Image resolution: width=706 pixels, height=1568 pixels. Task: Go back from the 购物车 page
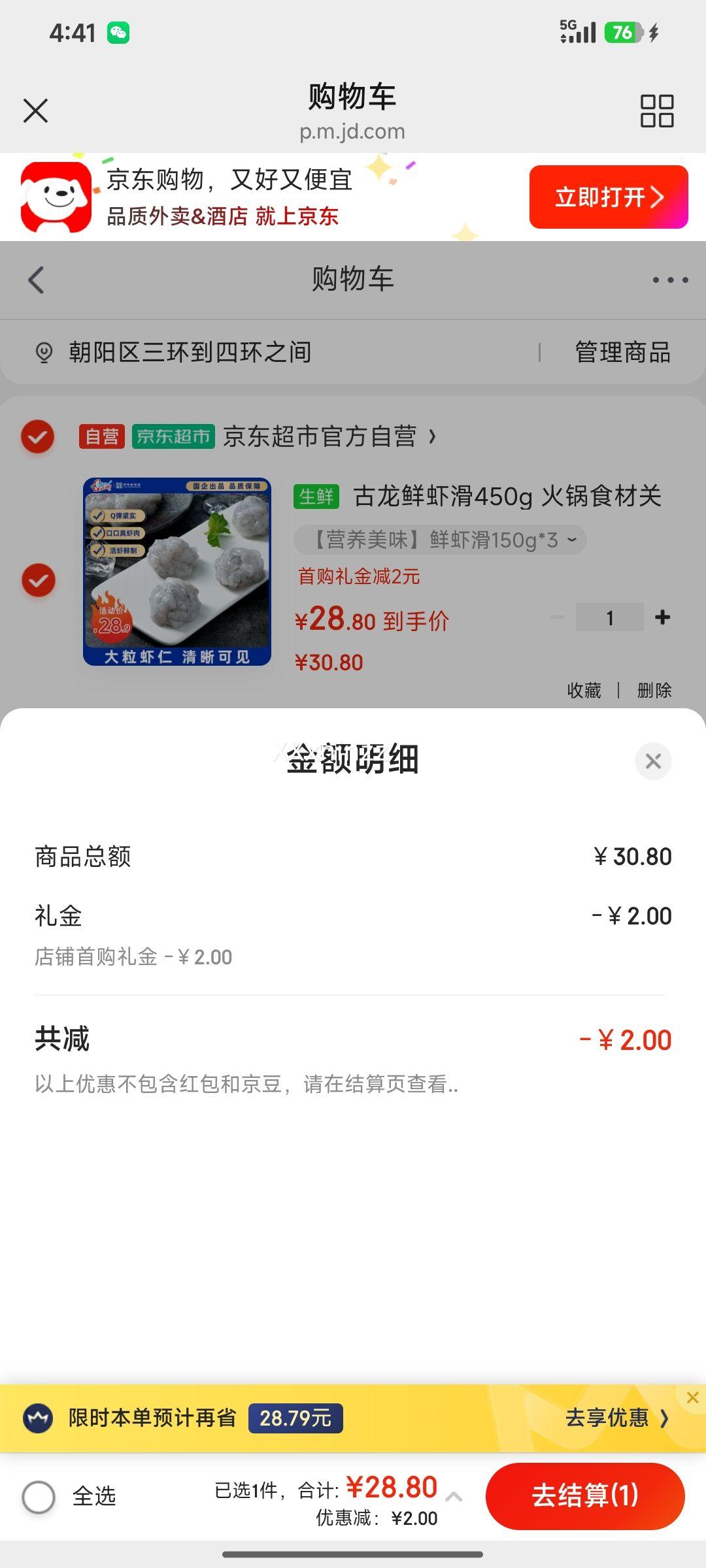(37, 280)
